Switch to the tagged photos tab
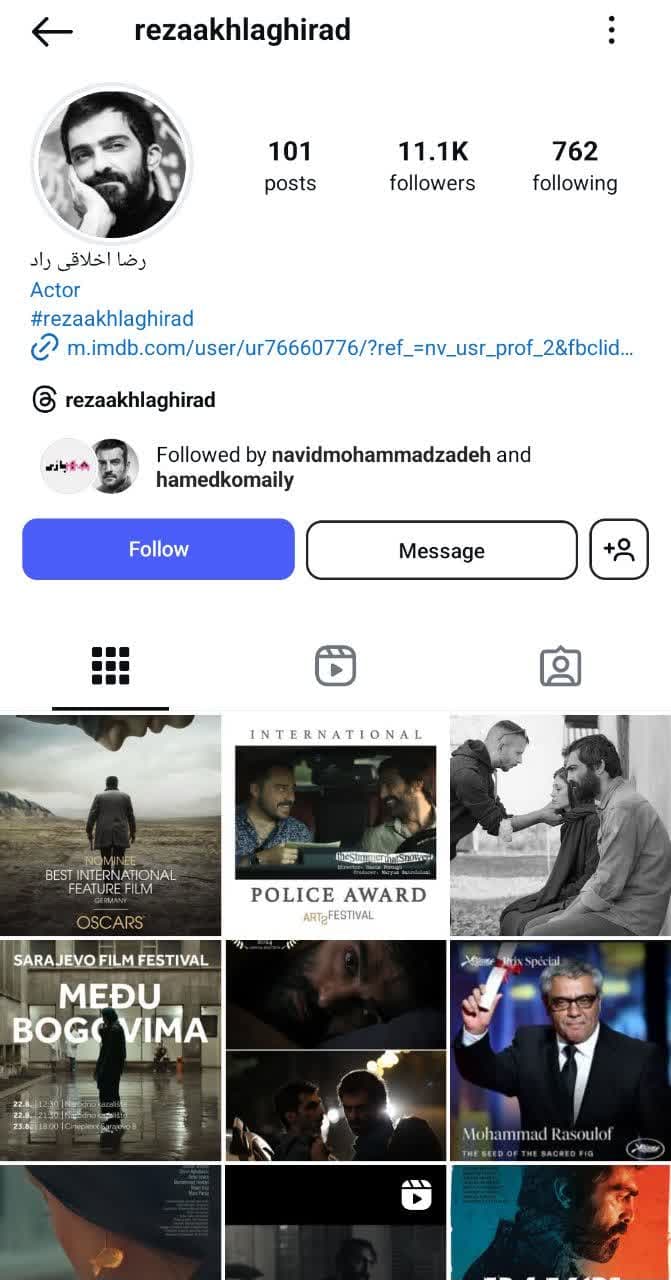This screenshot has height=1280, width=671. (x=560, y=666)
